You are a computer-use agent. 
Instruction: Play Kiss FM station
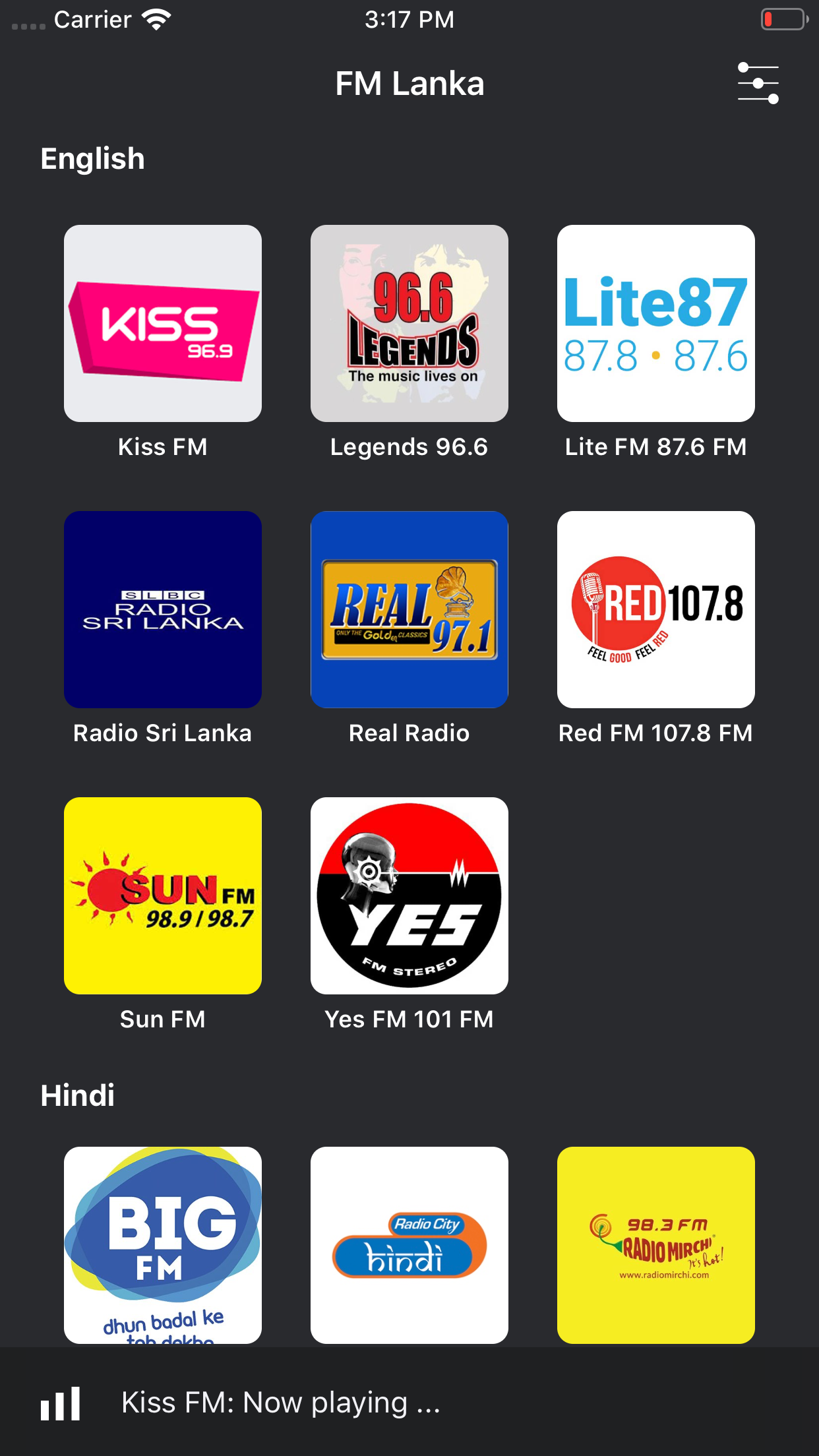click(163, 324)
